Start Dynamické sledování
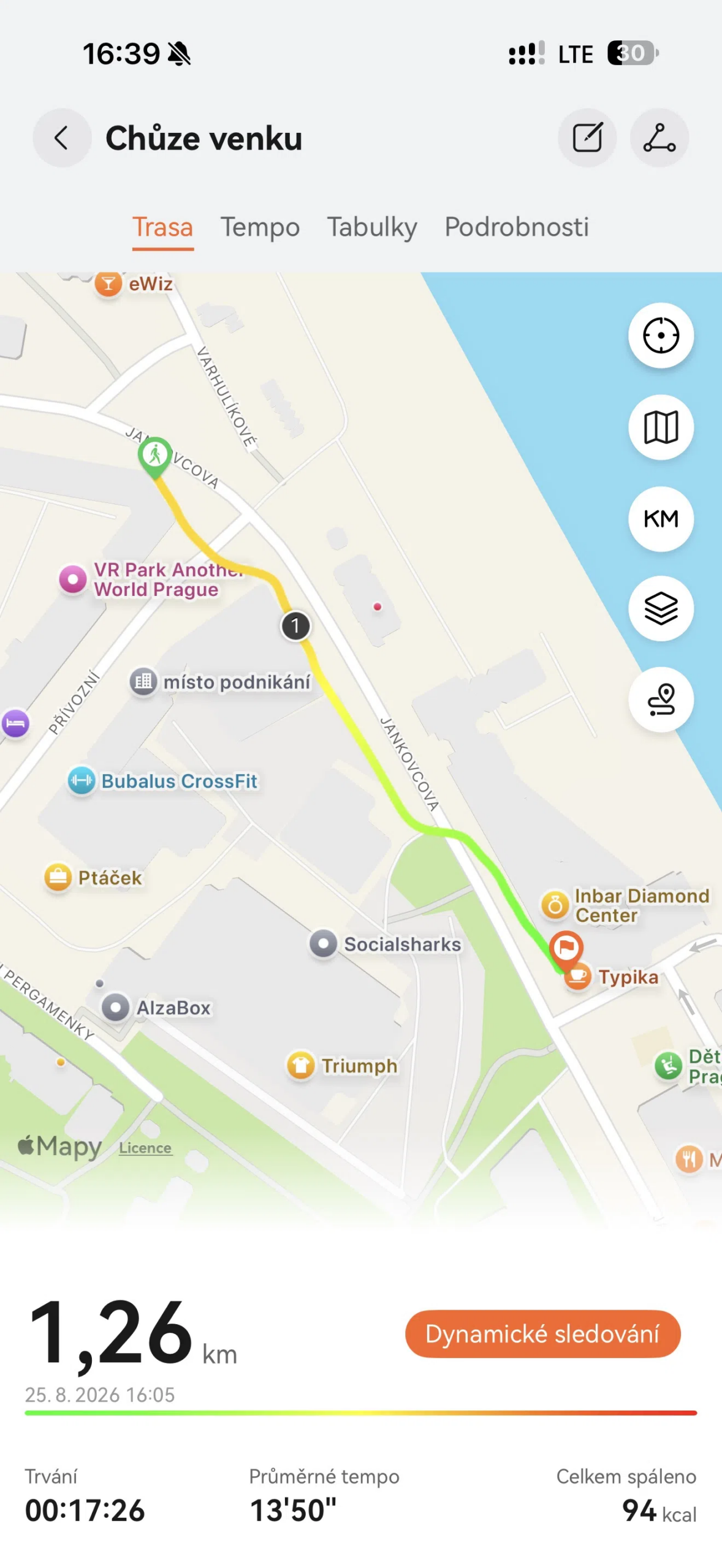Image resolution: width=722 pixels, height=1568 pixels. pyautogui.click(x=542, y=1333)
